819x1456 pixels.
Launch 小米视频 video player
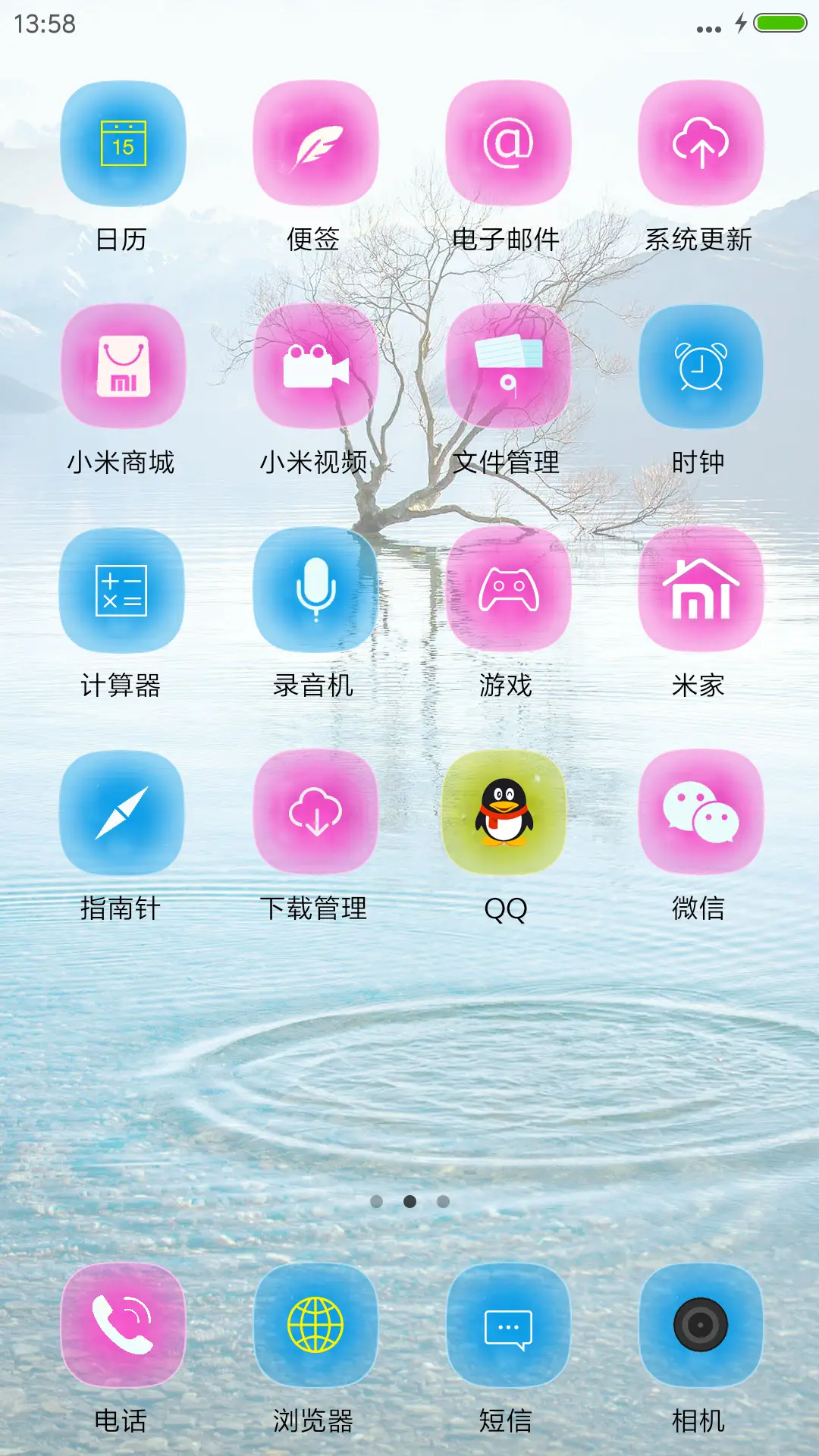click(x=315, y=366)
